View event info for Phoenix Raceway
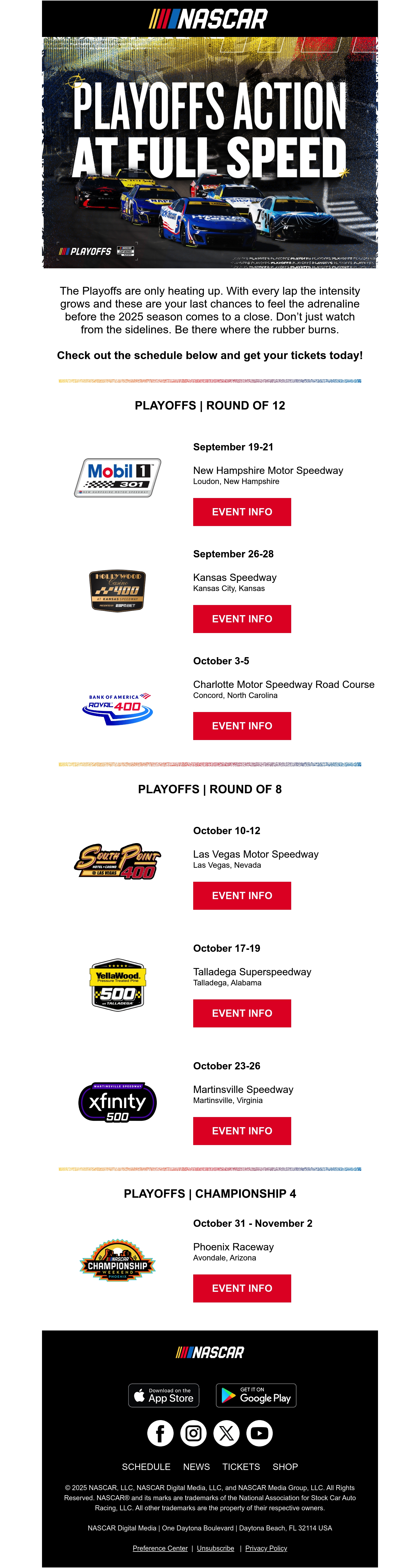 (242, 1289)
